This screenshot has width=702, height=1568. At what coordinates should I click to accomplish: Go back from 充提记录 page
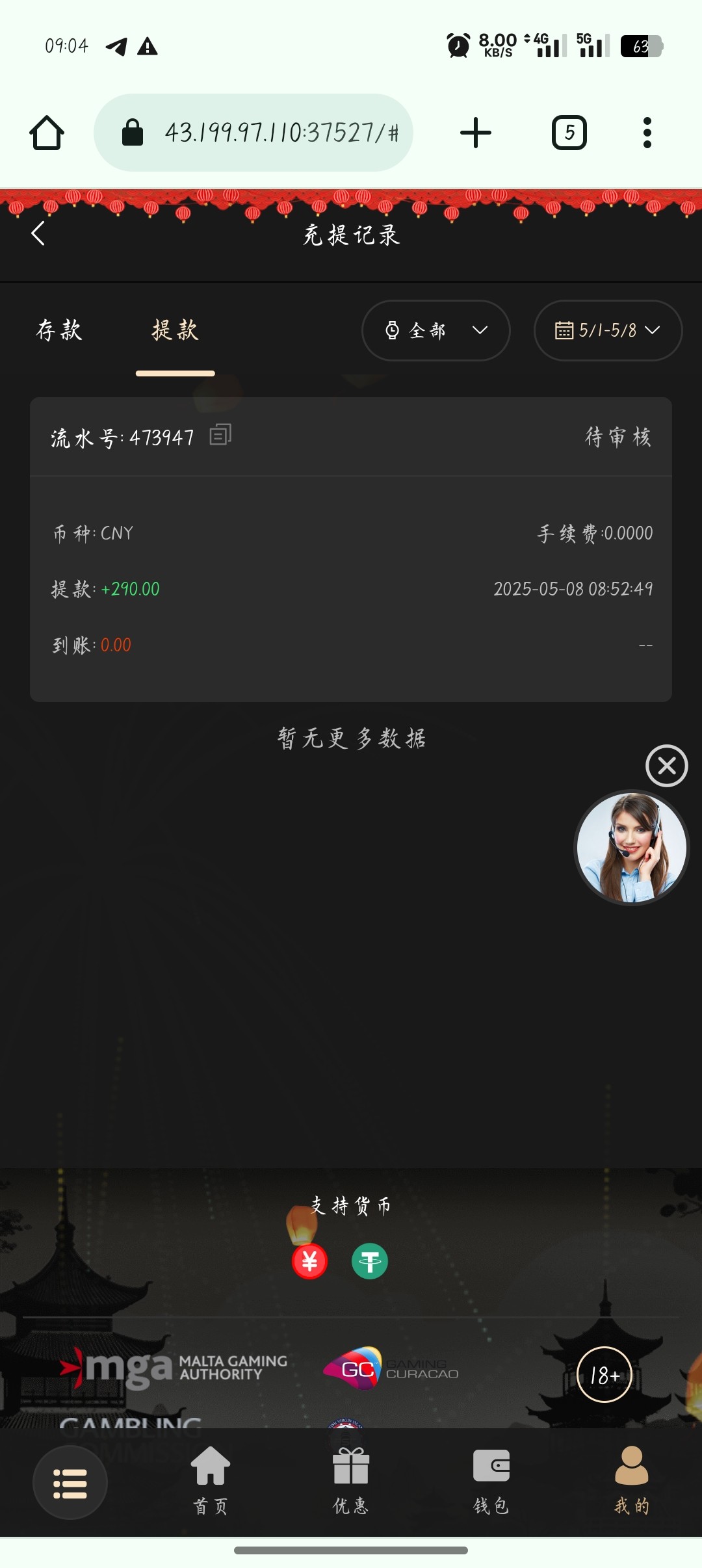(38, 233)
